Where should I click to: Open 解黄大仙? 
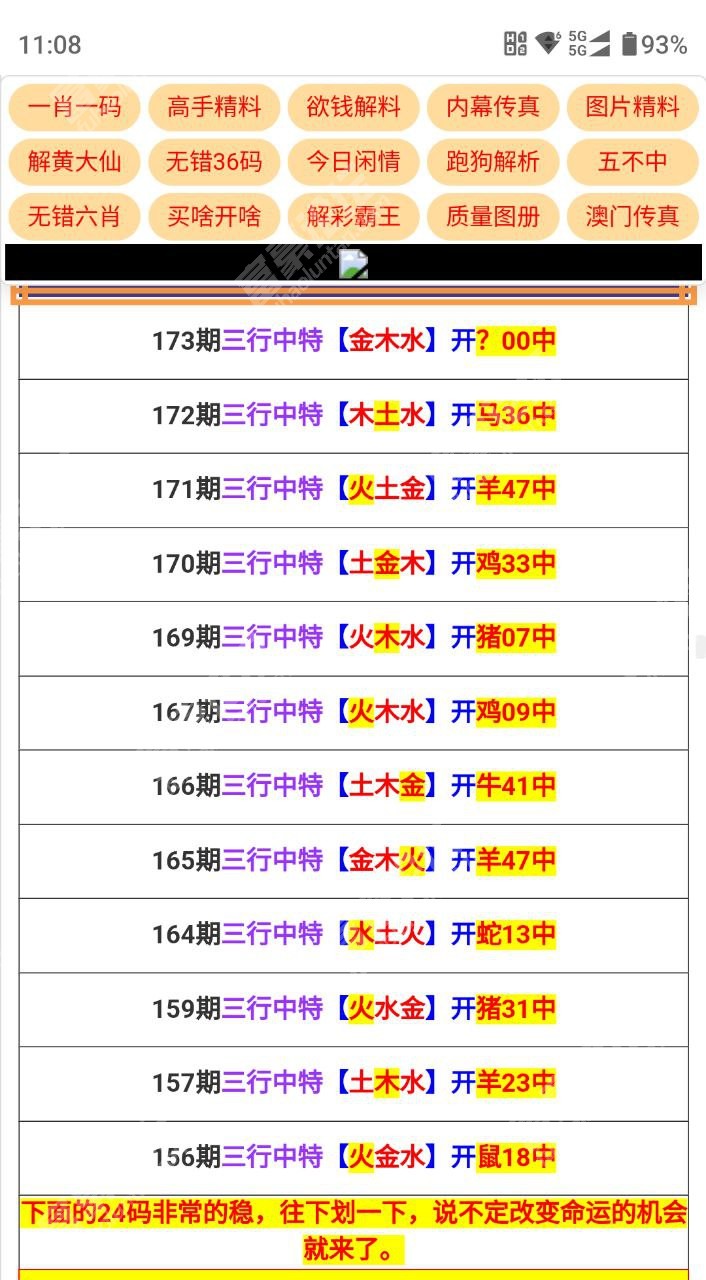pyautogui.click(x=74, y=161)
